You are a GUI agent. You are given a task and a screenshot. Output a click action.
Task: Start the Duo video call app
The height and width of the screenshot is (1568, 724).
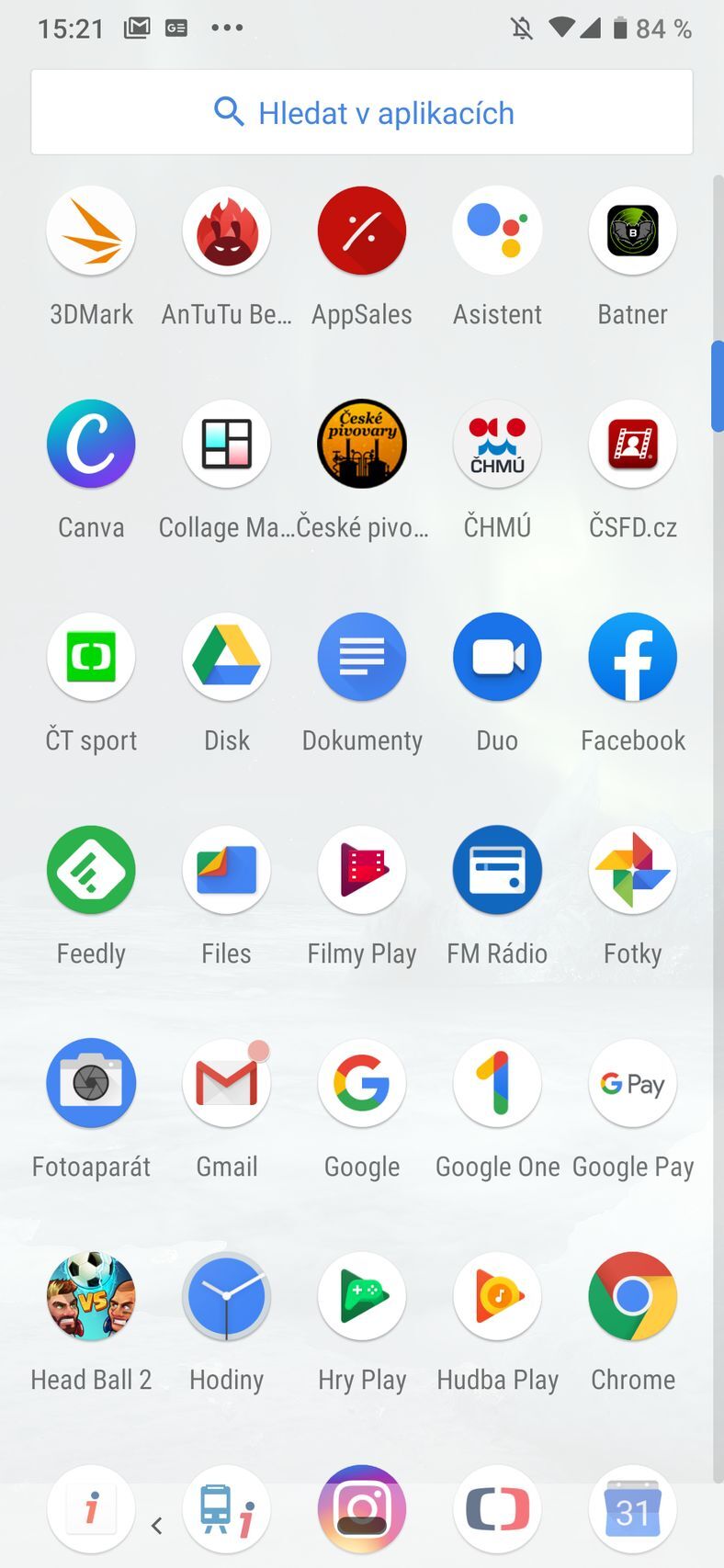tap(496, 657)
